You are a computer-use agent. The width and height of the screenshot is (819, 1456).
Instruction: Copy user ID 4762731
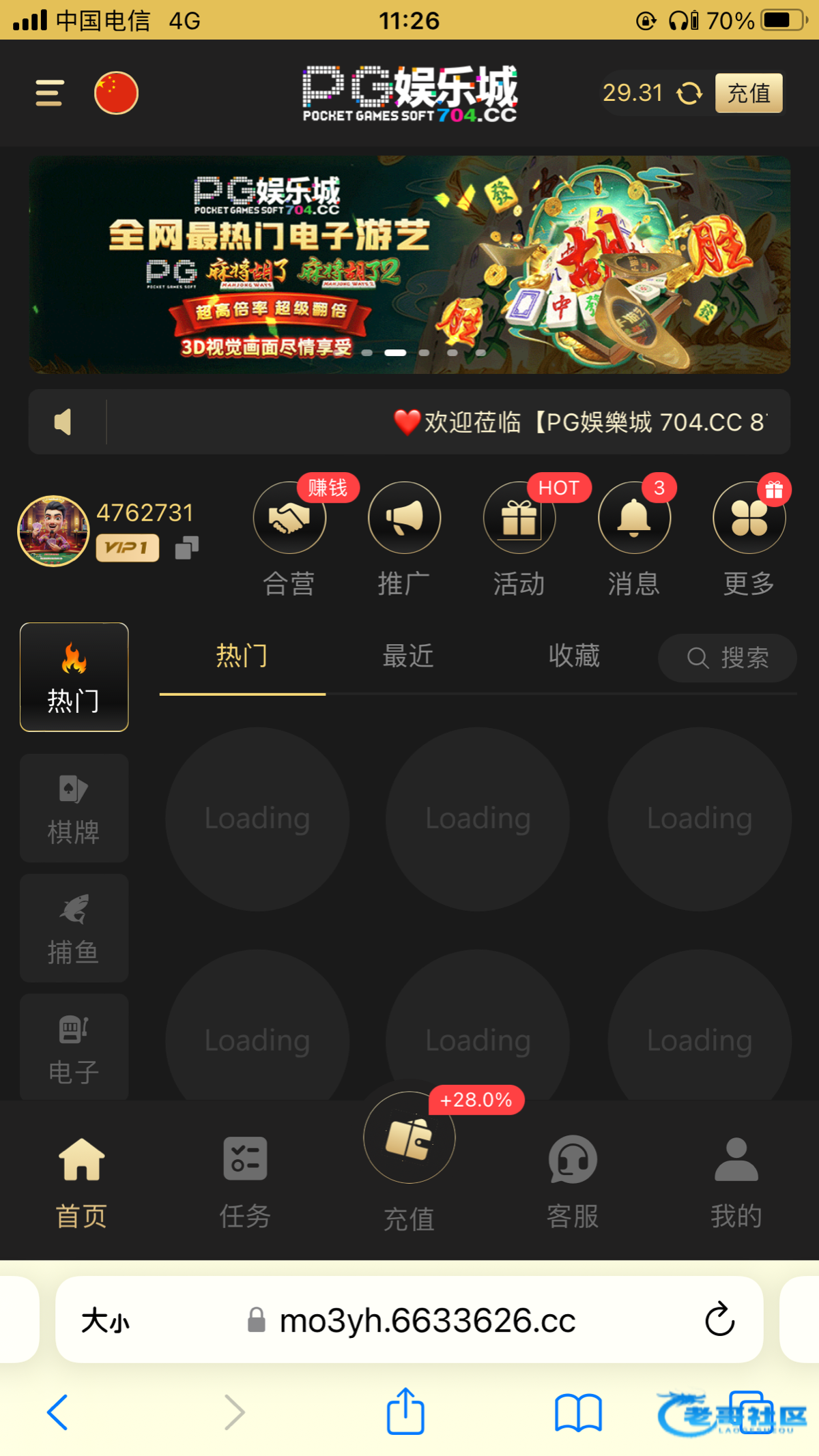click(x=186, y=548)
